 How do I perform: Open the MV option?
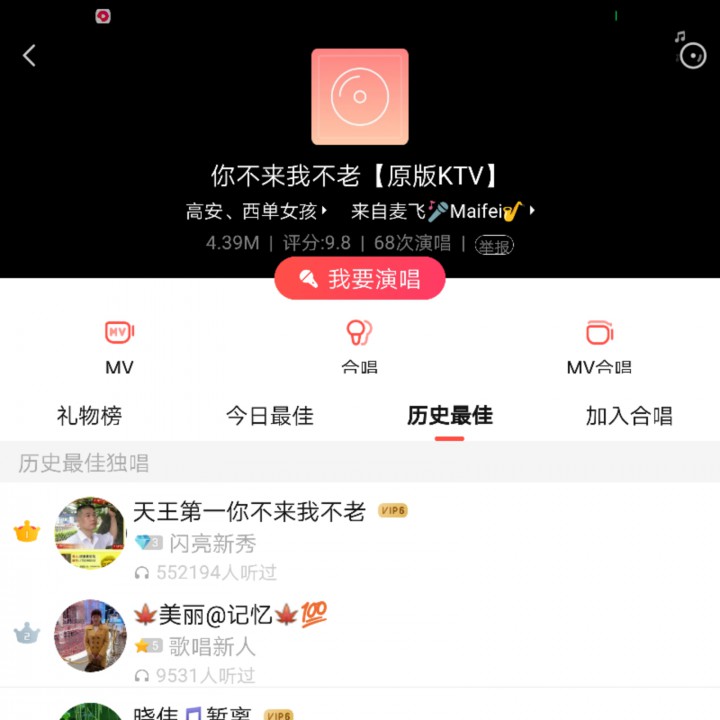120,346
